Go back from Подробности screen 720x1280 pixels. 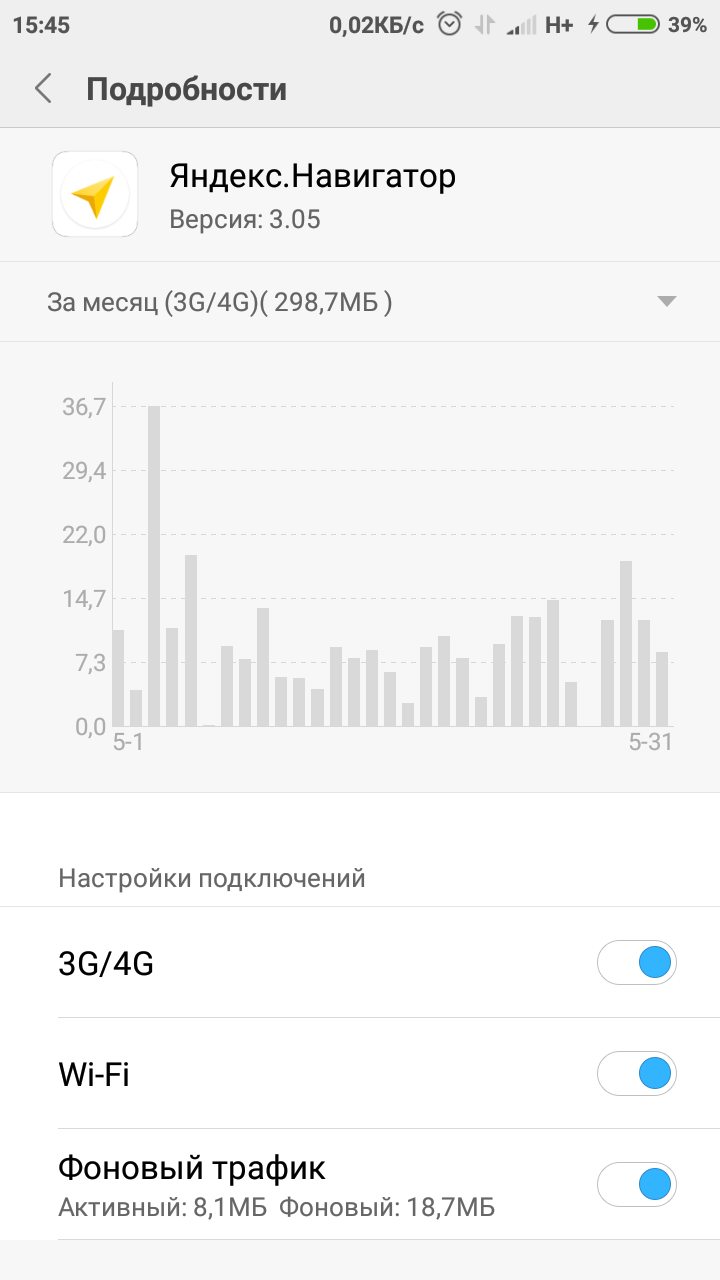[x=43, y=89]
